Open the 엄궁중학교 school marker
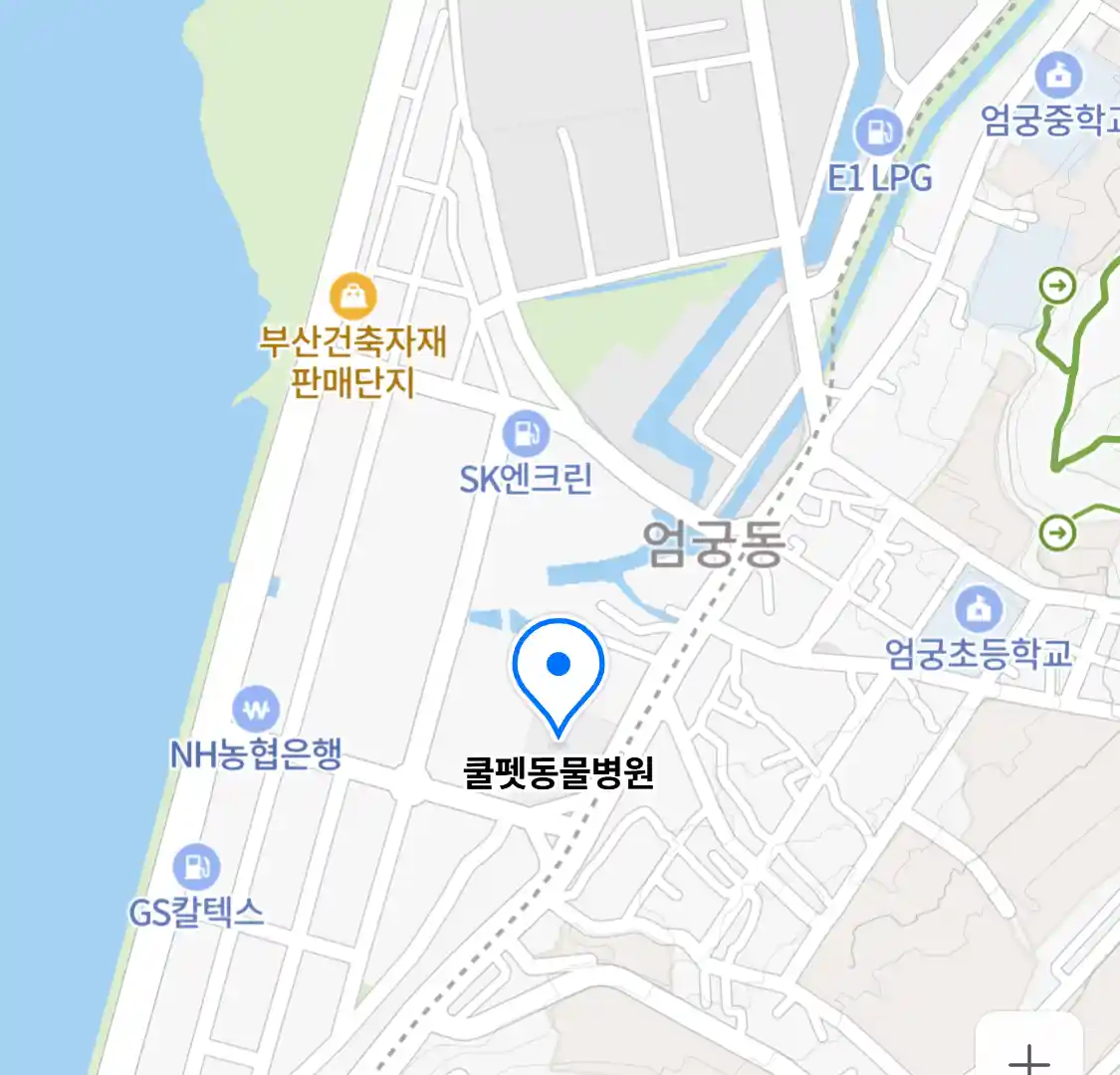The width and height of the screenshot is (1120, 1075). click(x=1058, y=75)
